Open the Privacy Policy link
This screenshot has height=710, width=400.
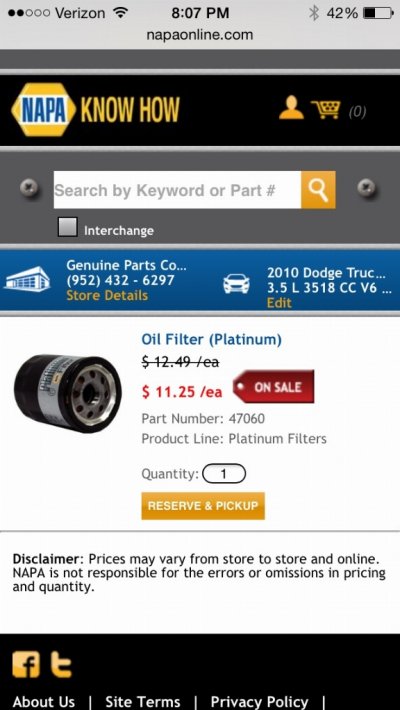pyautogui.click(x=259, y=701)
